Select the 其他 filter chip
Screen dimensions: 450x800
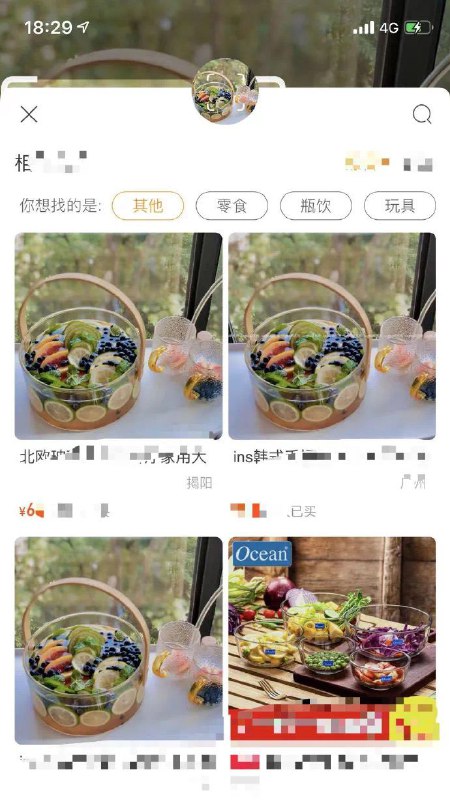147,206
